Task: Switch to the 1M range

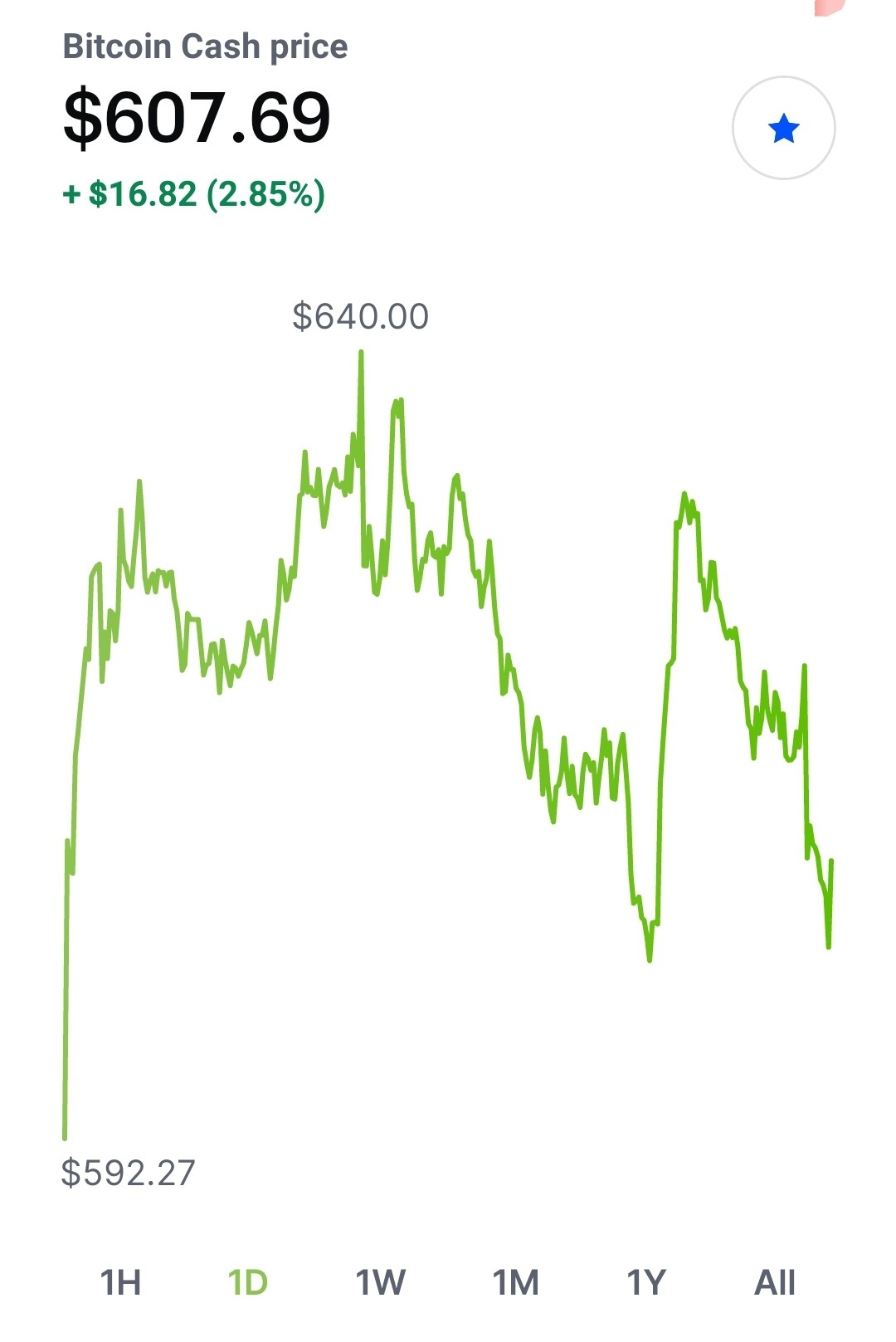Action: [x=516, y=1282]
